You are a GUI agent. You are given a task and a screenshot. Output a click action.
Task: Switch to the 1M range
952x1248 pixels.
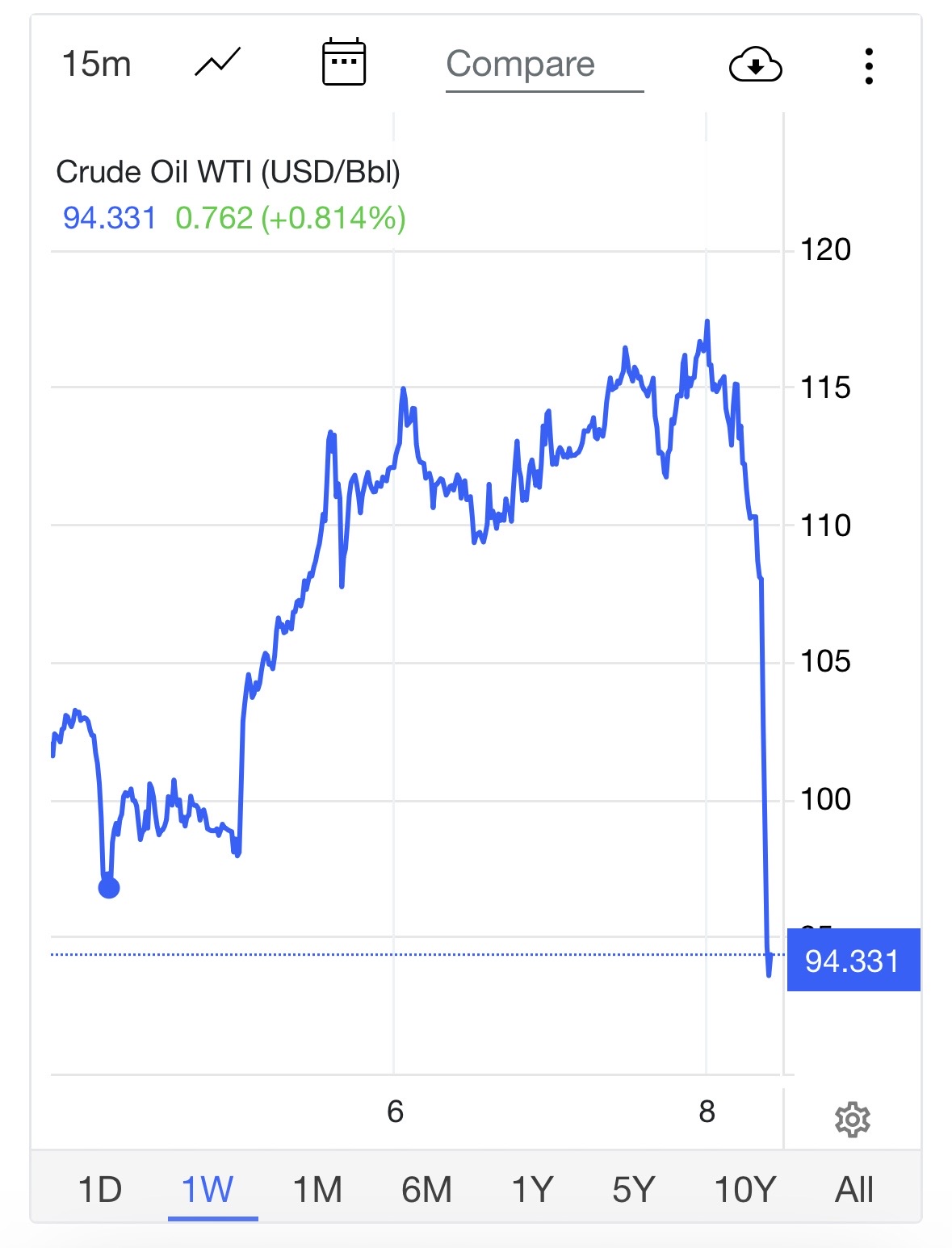317,1190
